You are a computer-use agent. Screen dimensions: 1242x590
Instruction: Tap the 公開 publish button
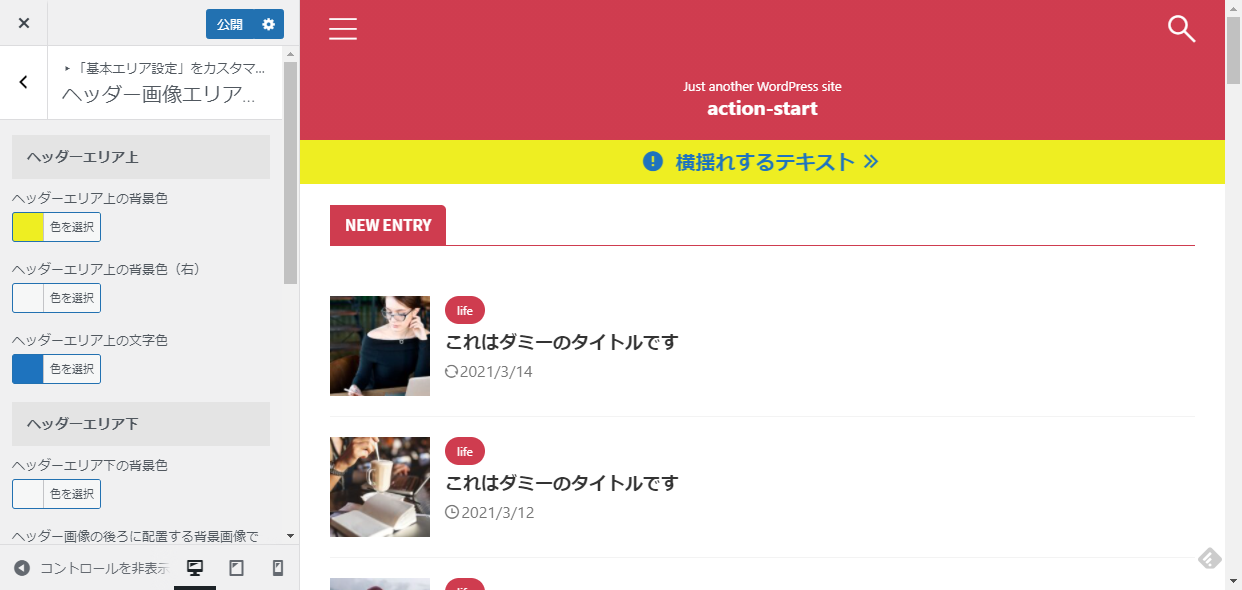click(x=230, y=24)
